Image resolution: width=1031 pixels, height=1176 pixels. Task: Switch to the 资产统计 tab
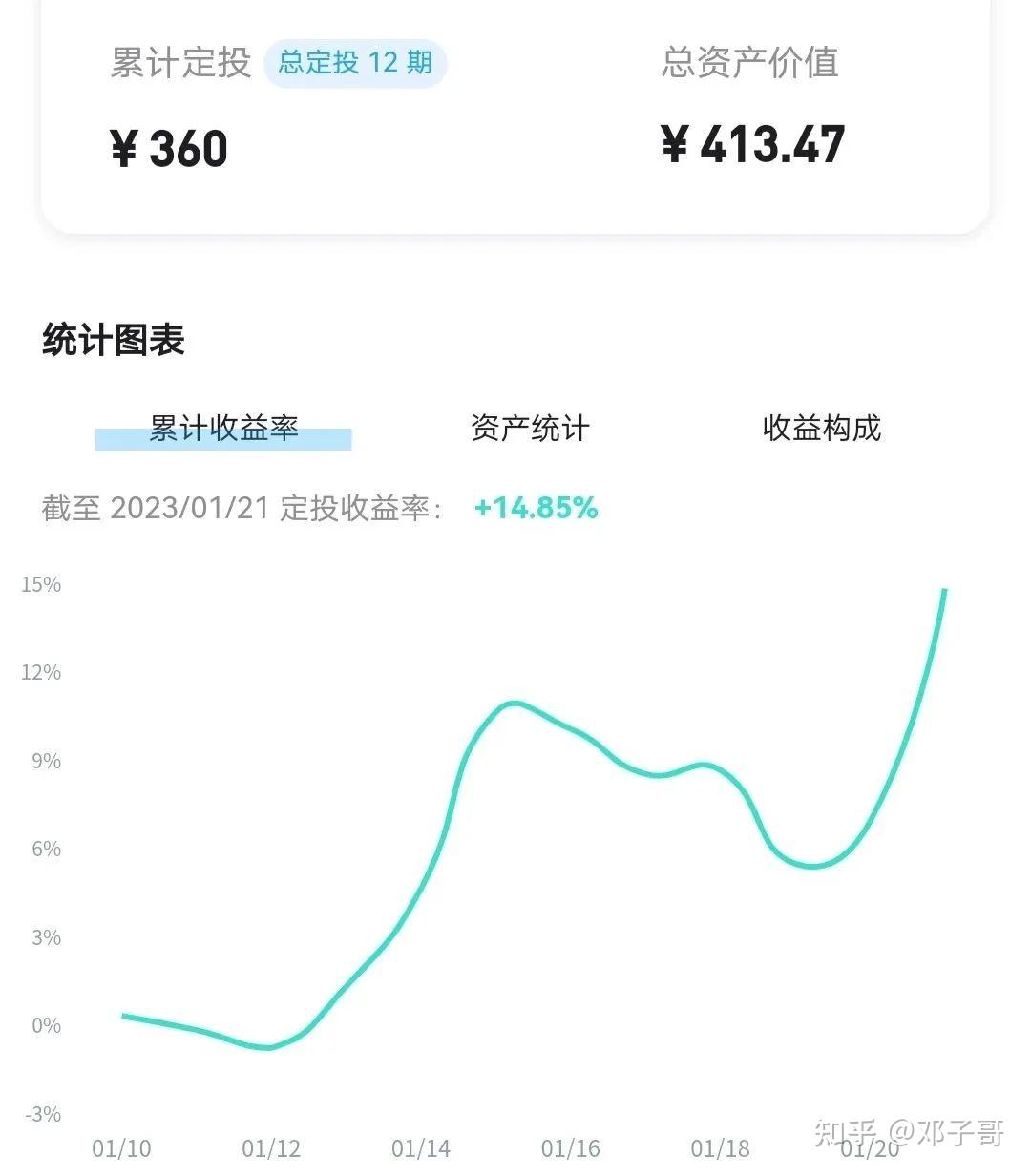tap(529, 429)
